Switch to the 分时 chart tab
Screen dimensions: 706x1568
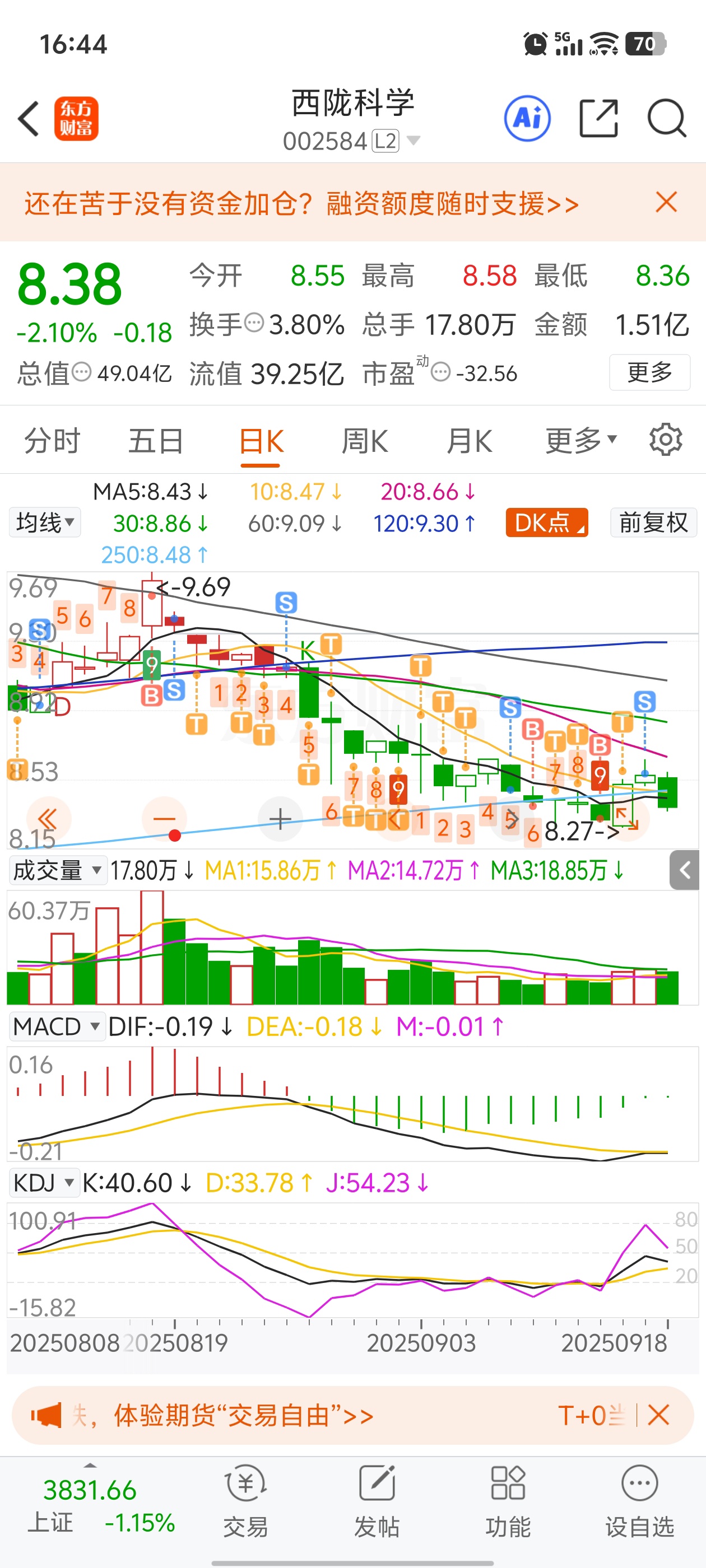click(52, 441)
